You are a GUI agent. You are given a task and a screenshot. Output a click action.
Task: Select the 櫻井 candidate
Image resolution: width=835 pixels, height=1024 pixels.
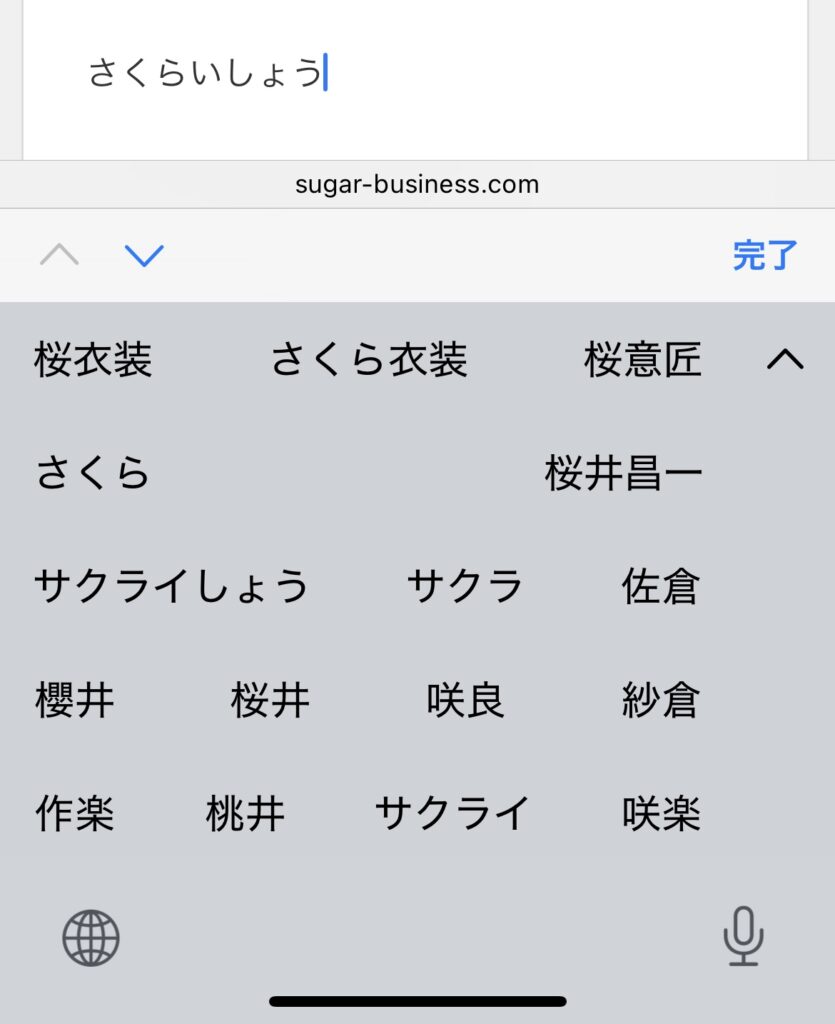pyautogui.click(x=75, y=700)
